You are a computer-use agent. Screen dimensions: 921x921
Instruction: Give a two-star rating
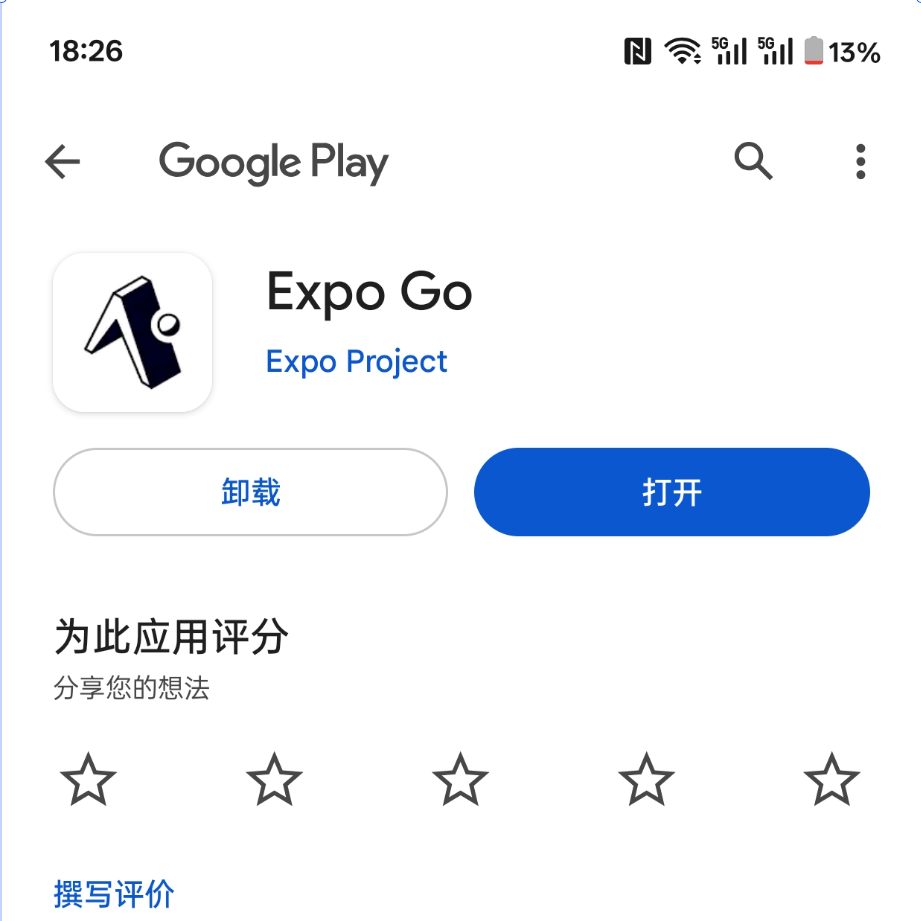(x=274, y=780)
